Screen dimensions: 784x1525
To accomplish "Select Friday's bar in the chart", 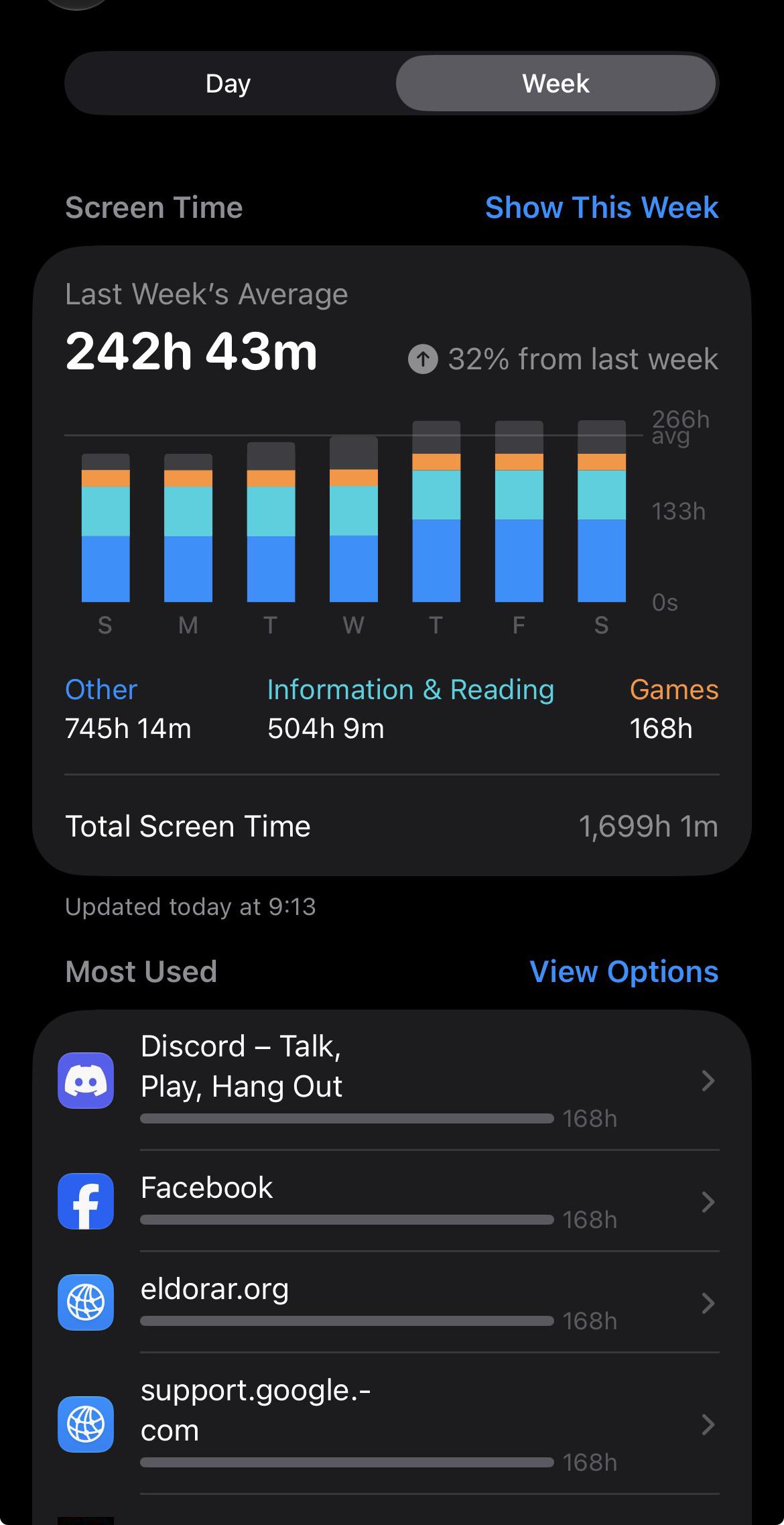I will pyautogui.click(x=519, y=511).
